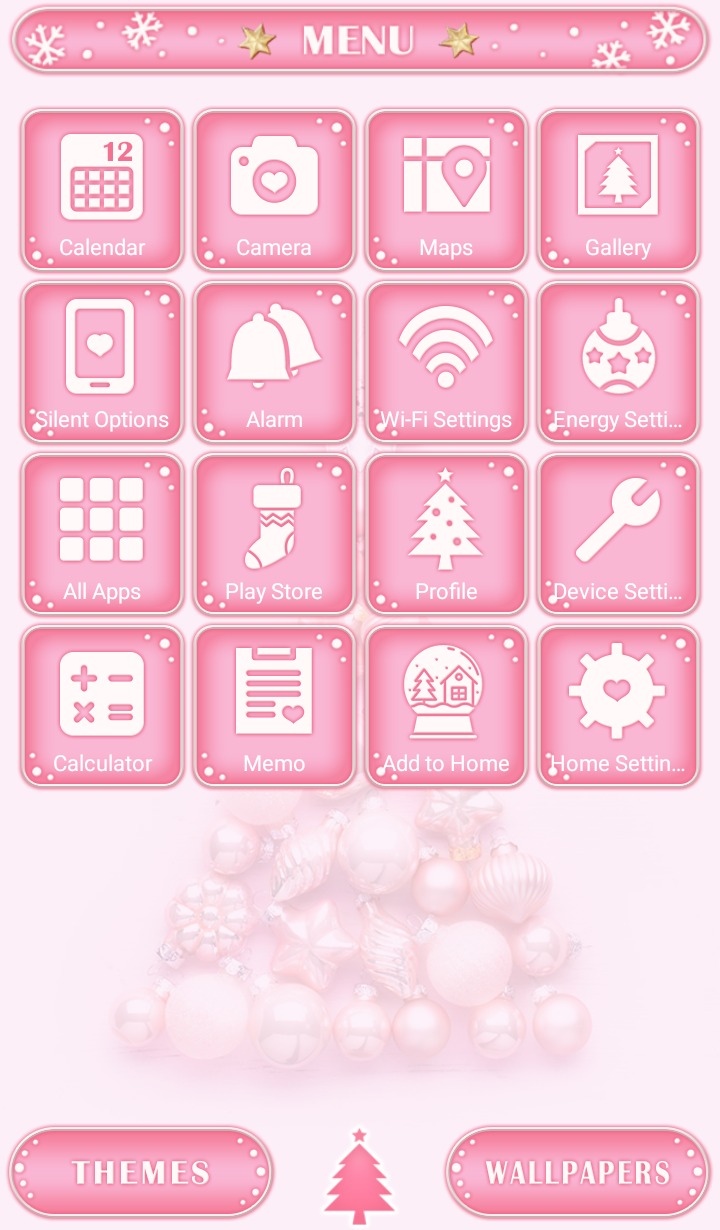
Task: Launch the Play Store
Action: click(x=274, y=534)
